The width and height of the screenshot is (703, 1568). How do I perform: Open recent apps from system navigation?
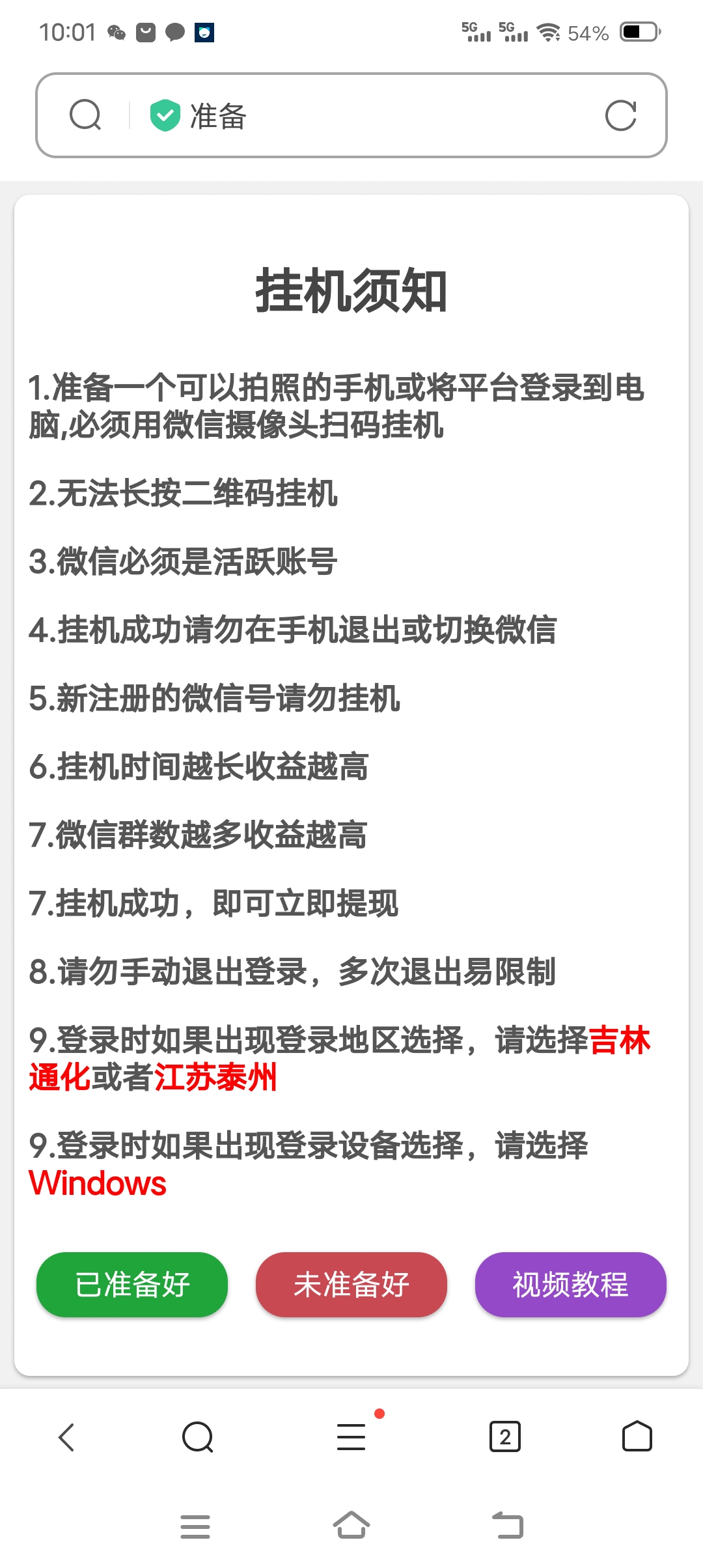pos(195,1526)
